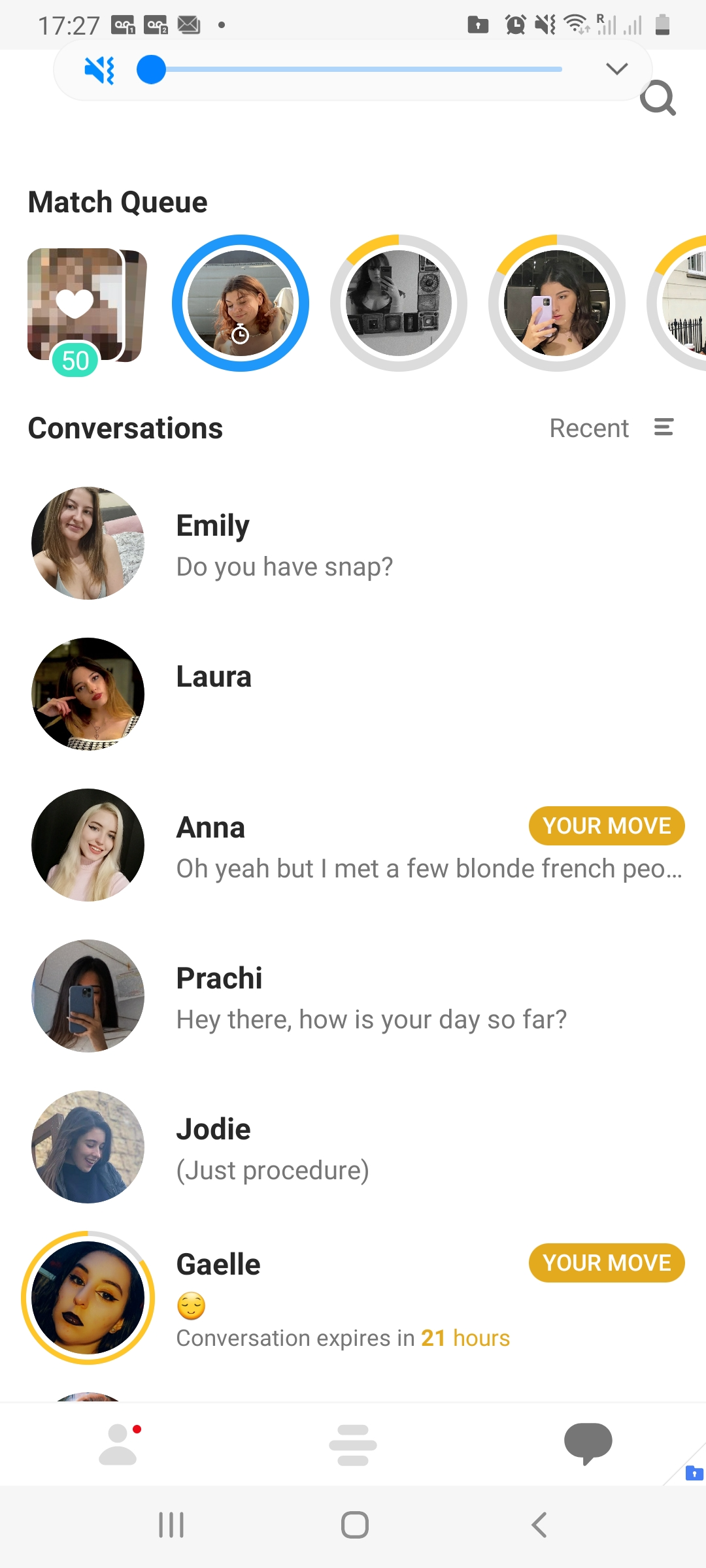
Task: Tap the system back button
Action: (539, 1526)
